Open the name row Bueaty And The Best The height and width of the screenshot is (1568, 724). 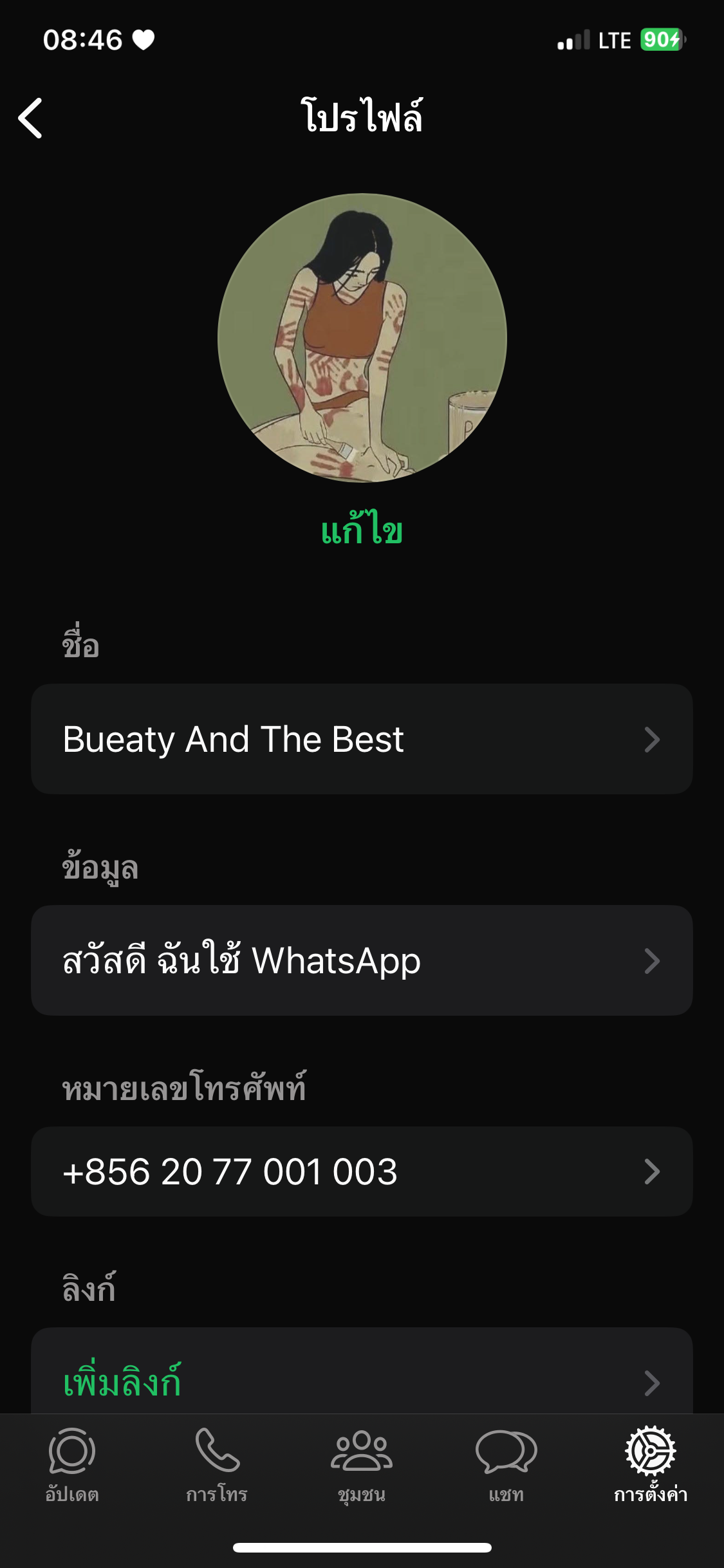(362, 739)
